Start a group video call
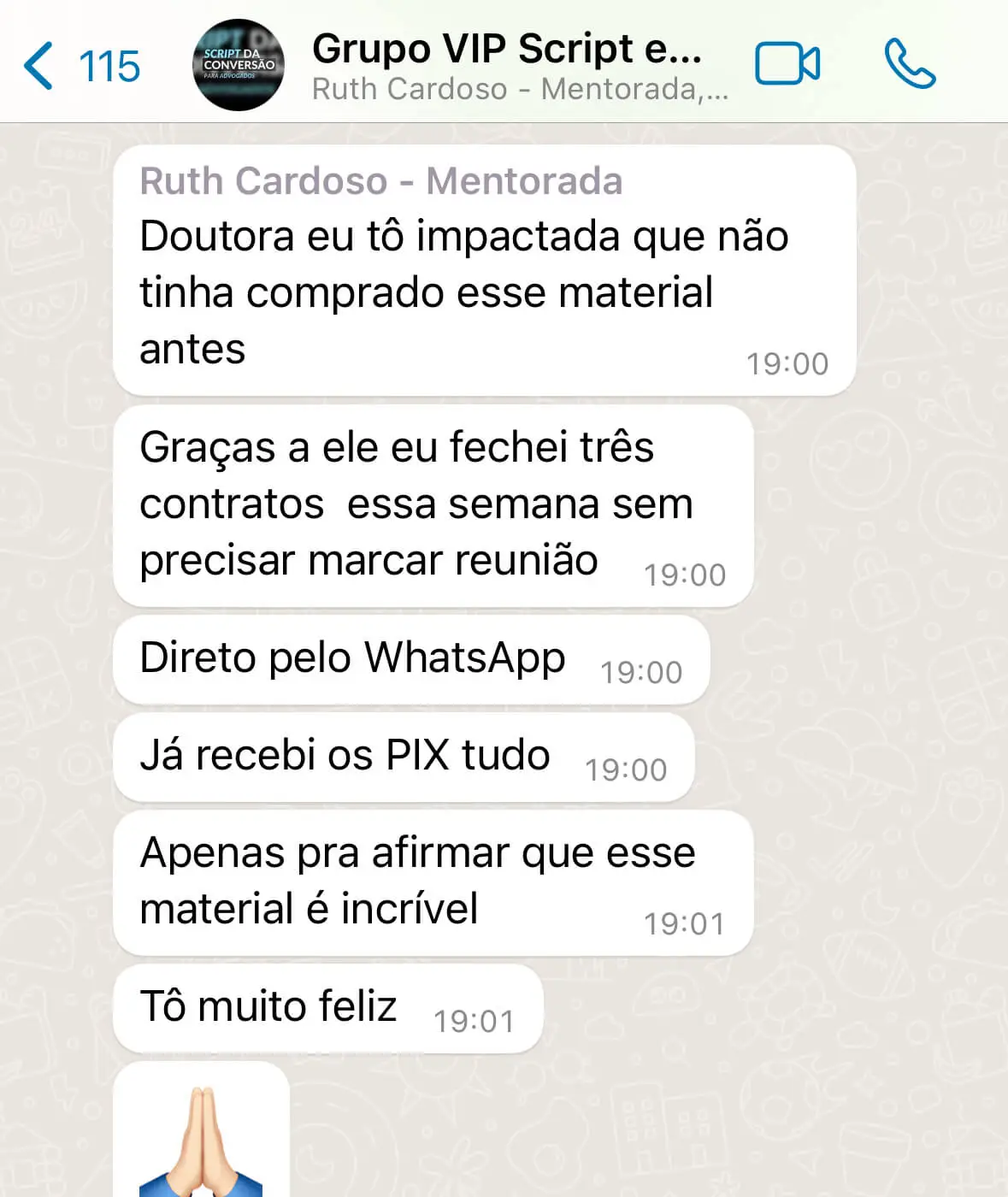Viewport: 1008px width, 1197px height. click(x=787, y=64)
